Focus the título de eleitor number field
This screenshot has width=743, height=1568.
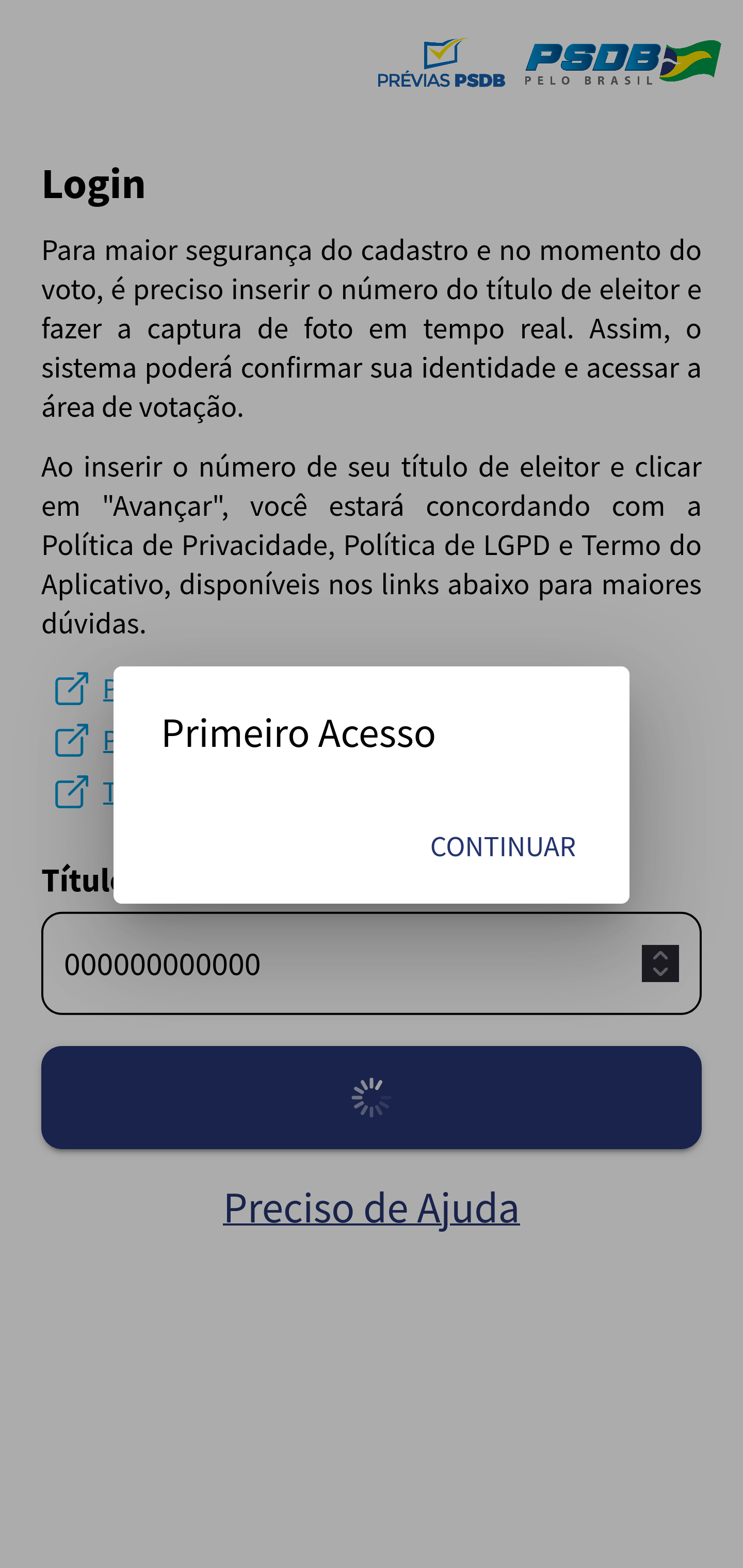(341, 963)
